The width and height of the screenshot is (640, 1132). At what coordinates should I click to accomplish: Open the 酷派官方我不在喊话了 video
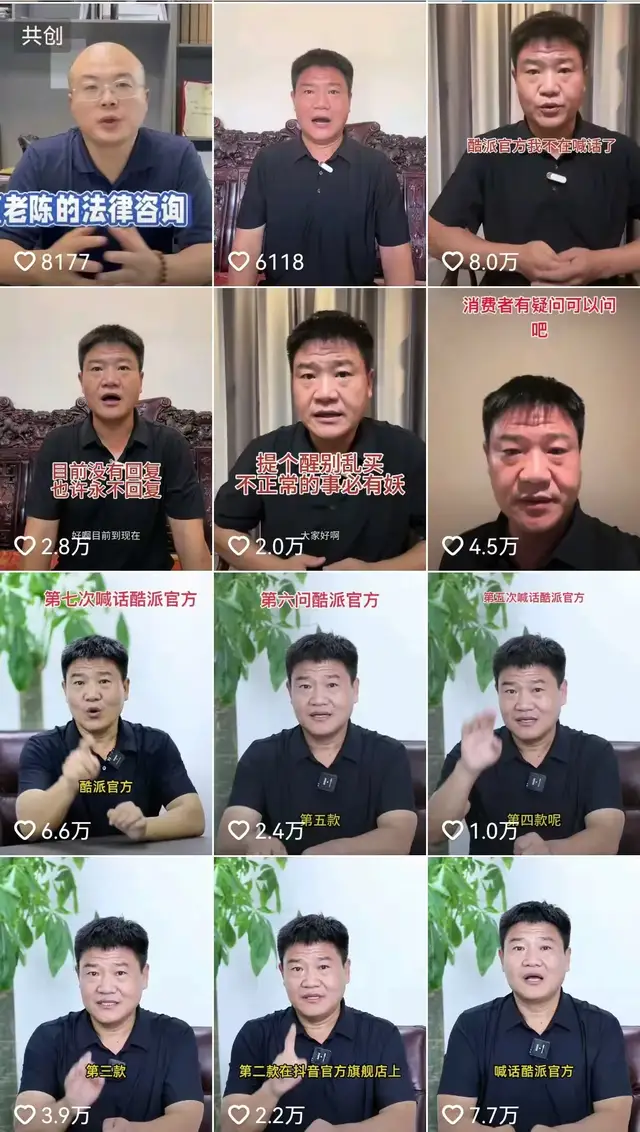[534, 143]
